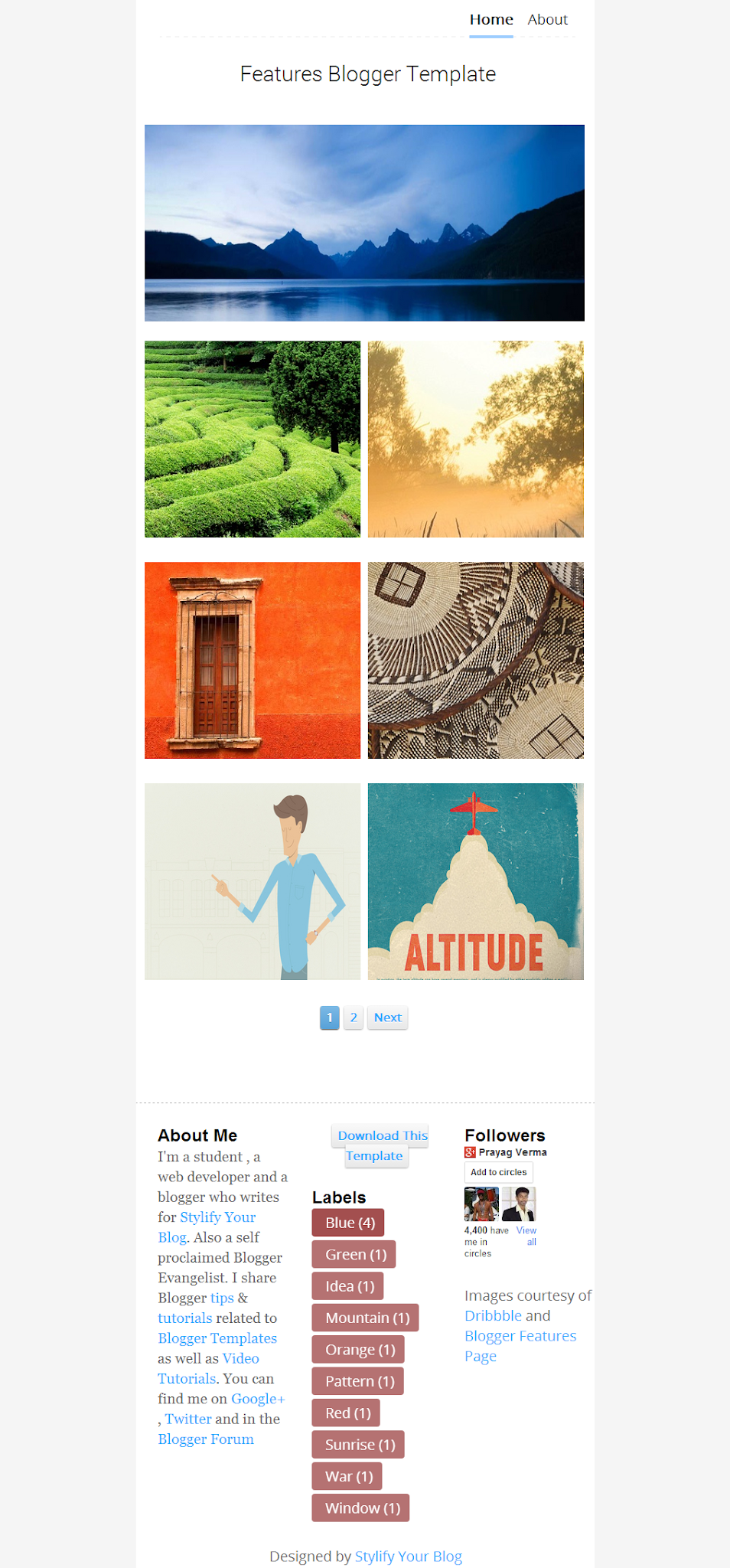
Task: Choose the Window label
Action: [x=361, y=1508]
